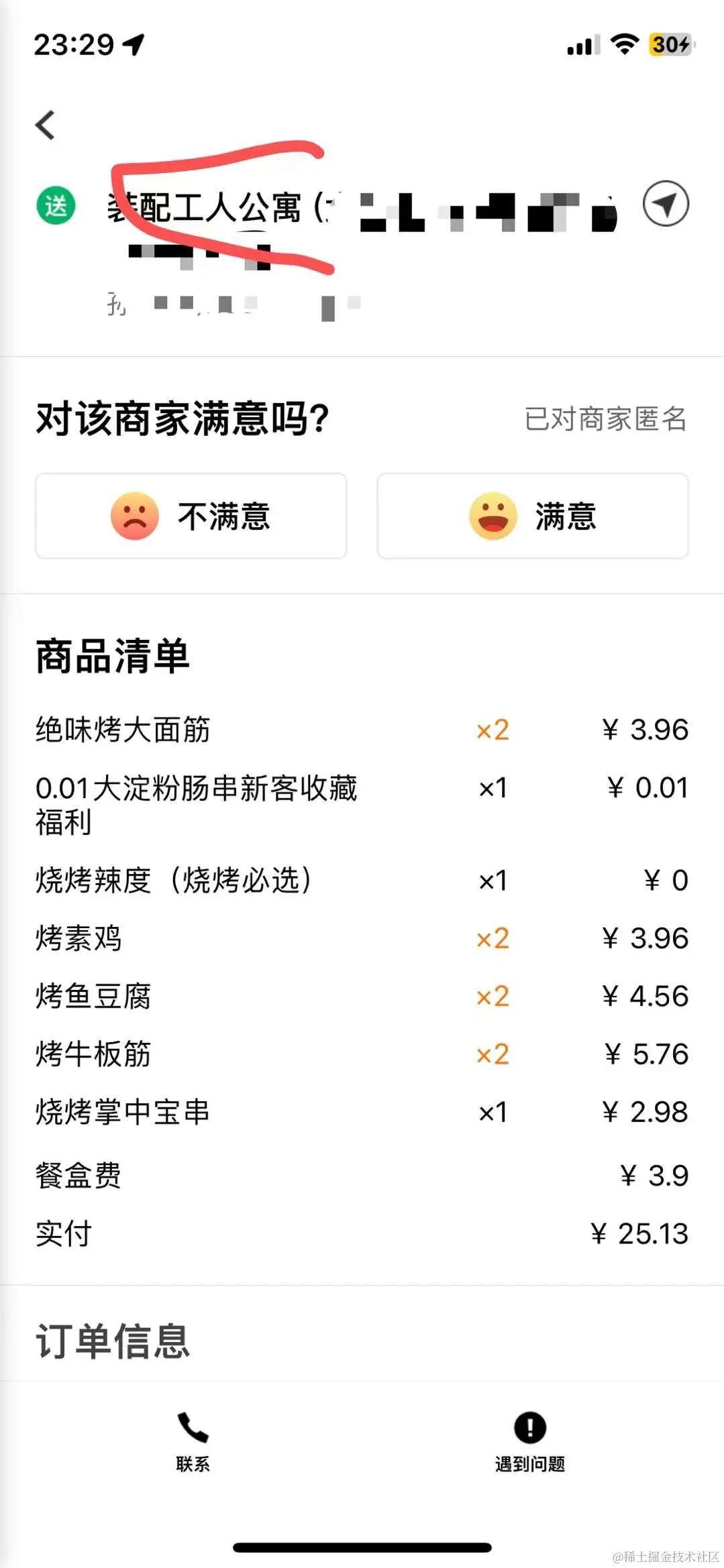724x1568 pixels.
Task: Open navigation to the delivery address
Action: [665, 203]
